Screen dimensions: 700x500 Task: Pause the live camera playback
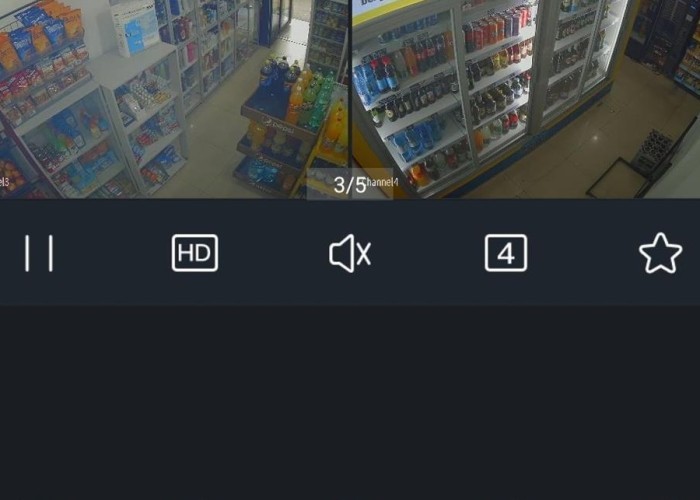tap(39, 254)
